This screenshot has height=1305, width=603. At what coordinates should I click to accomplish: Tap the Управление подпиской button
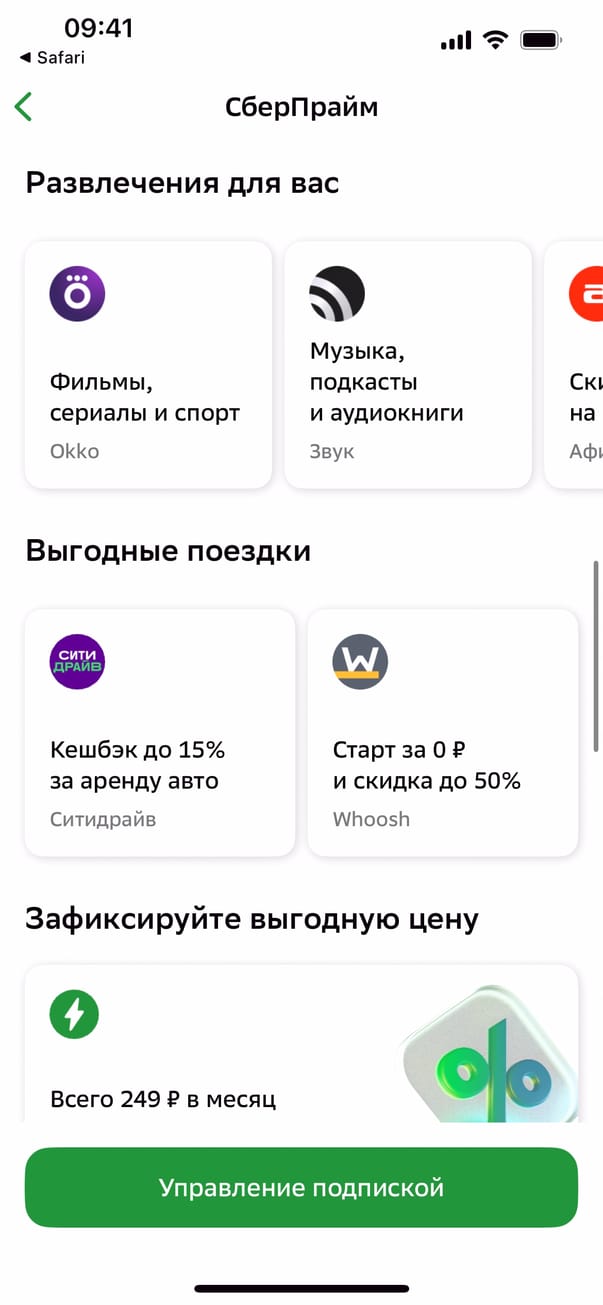301,1187
